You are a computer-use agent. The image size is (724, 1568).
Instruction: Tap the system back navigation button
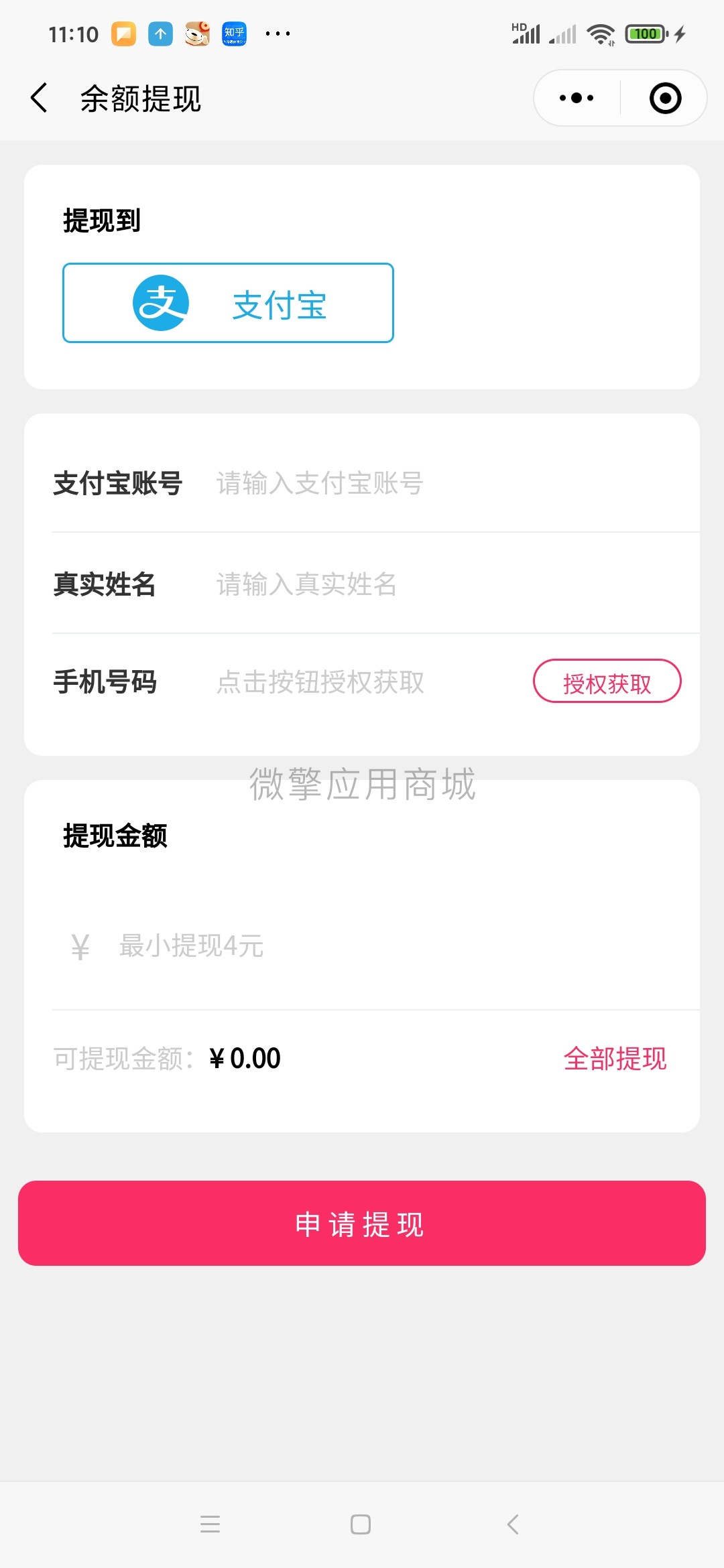(x=513, y=1525)
